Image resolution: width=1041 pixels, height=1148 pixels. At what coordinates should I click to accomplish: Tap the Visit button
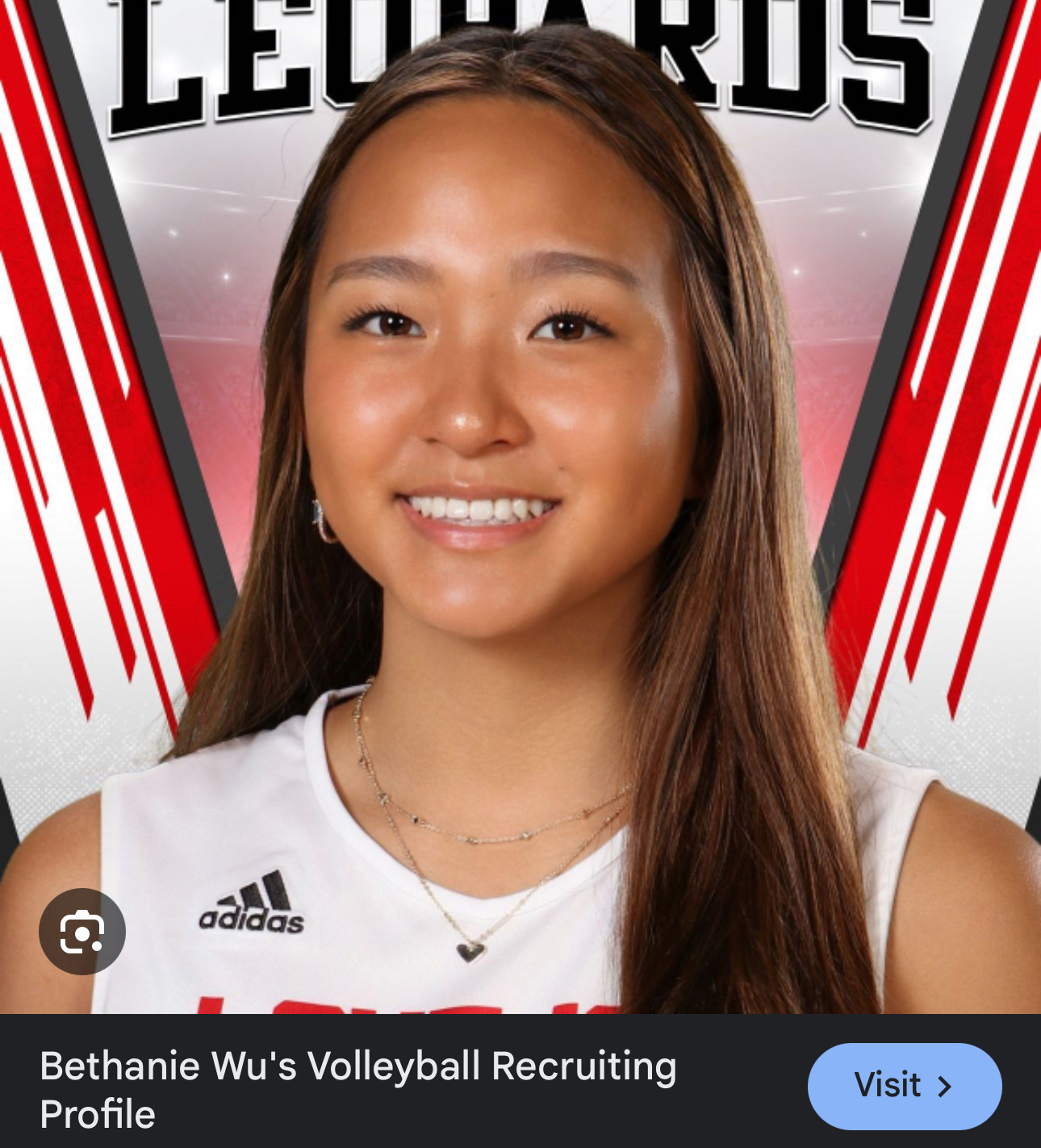(904, 1086)
